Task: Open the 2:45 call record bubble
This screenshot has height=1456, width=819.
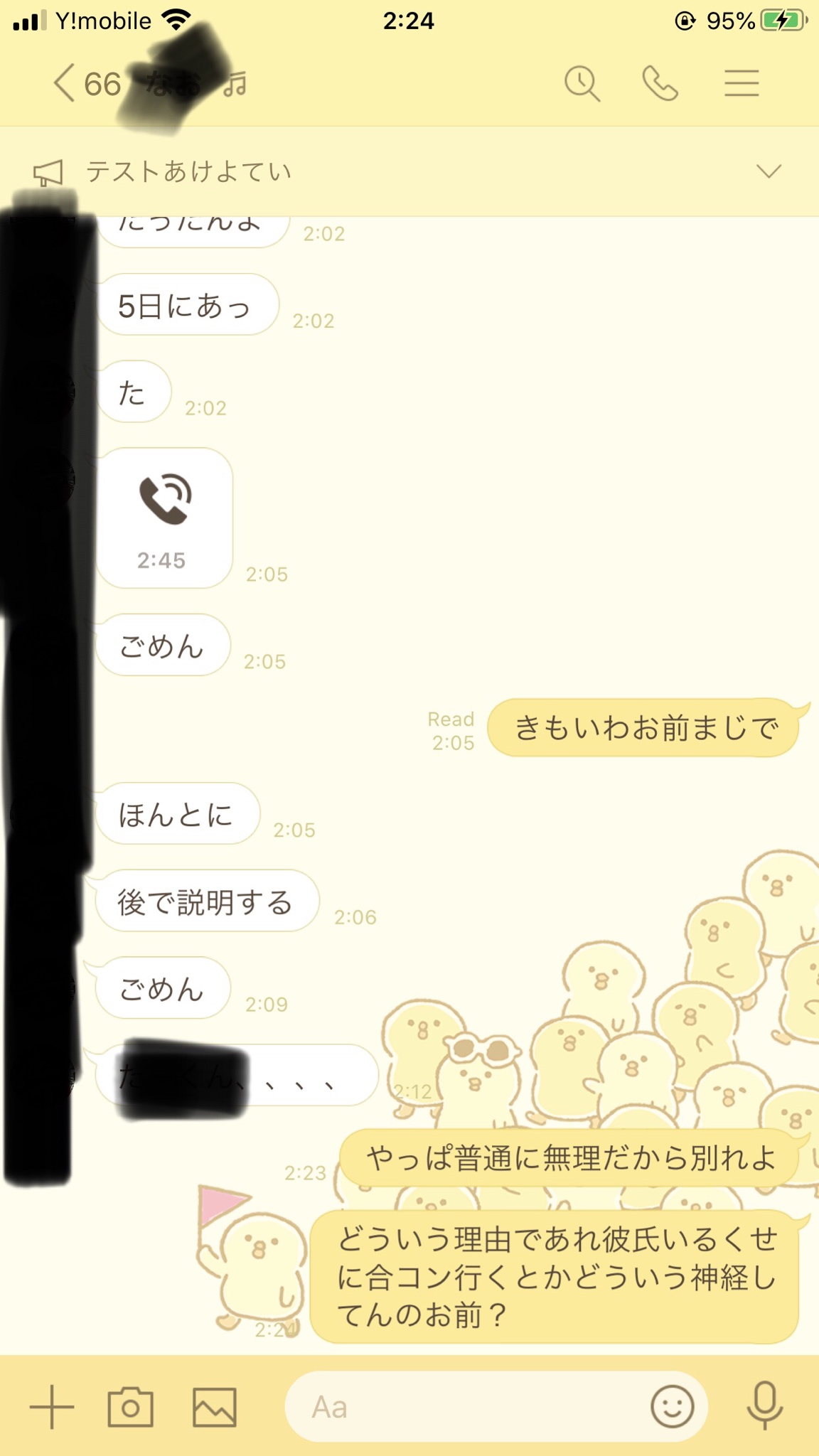Action: coord(164,518)
